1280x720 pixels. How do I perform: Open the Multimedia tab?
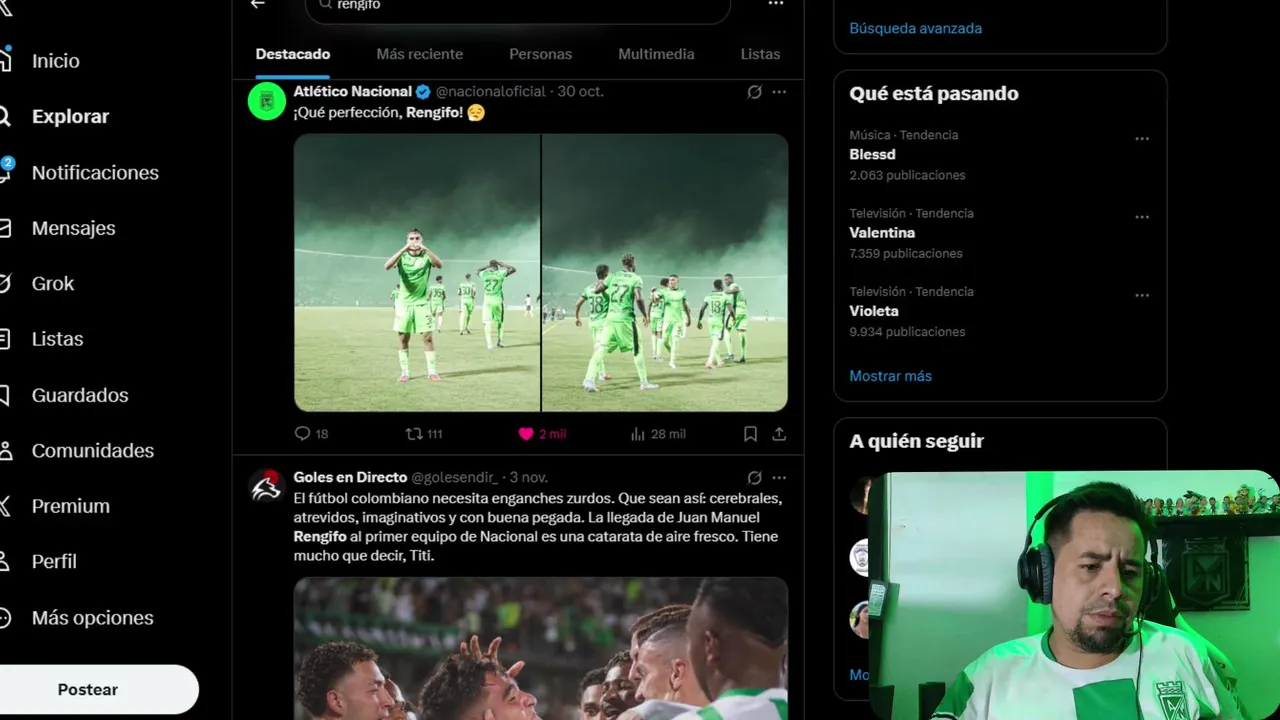tap(656, 54)
